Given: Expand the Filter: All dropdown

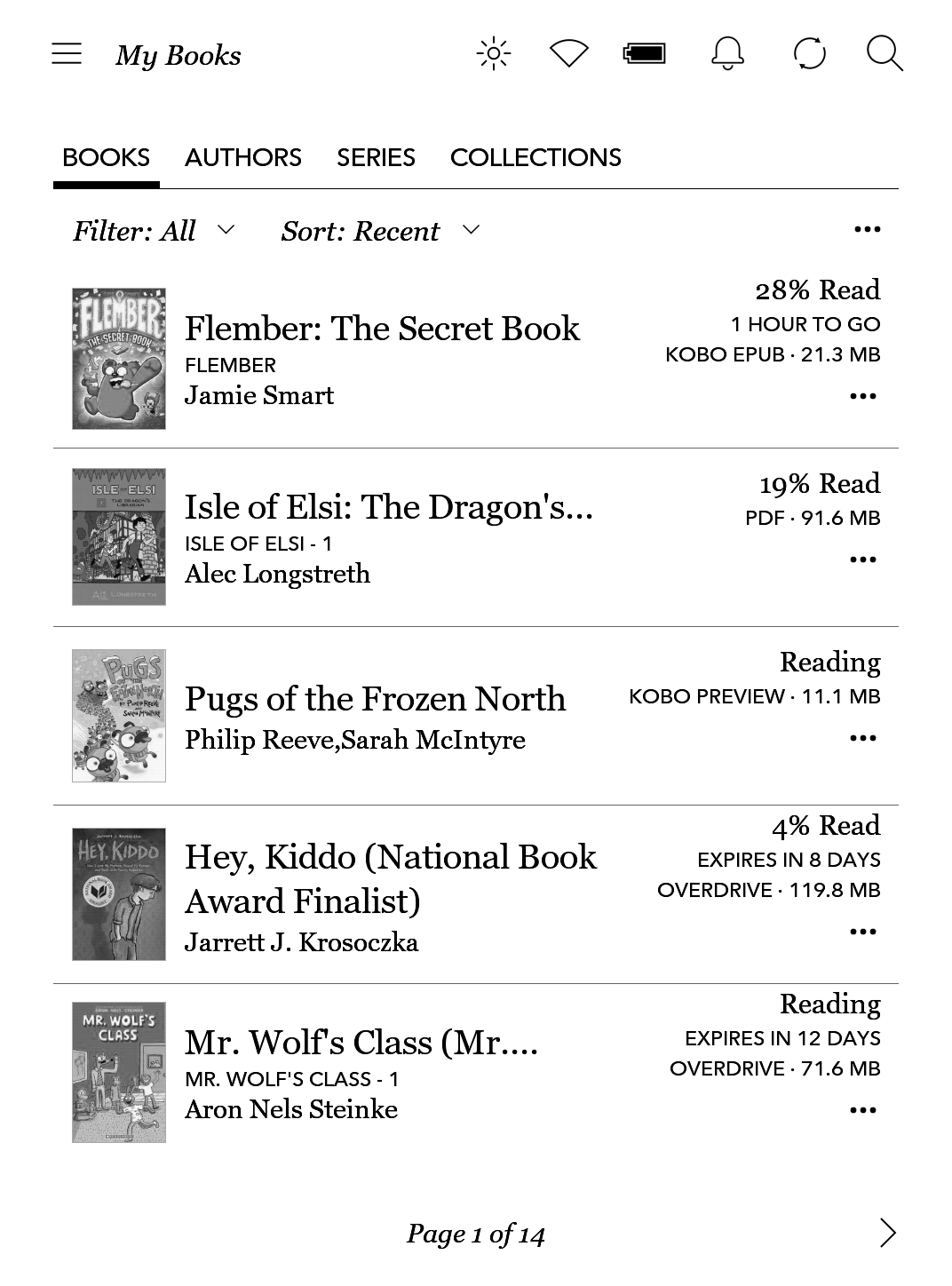Looking at the screenshot, I should click(155, 231).
